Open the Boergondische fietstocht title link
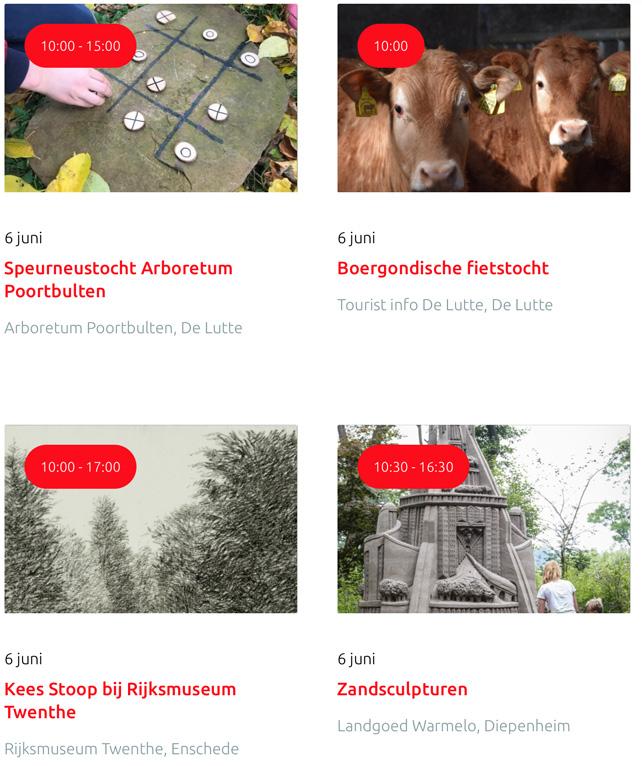 coord(443,268)
